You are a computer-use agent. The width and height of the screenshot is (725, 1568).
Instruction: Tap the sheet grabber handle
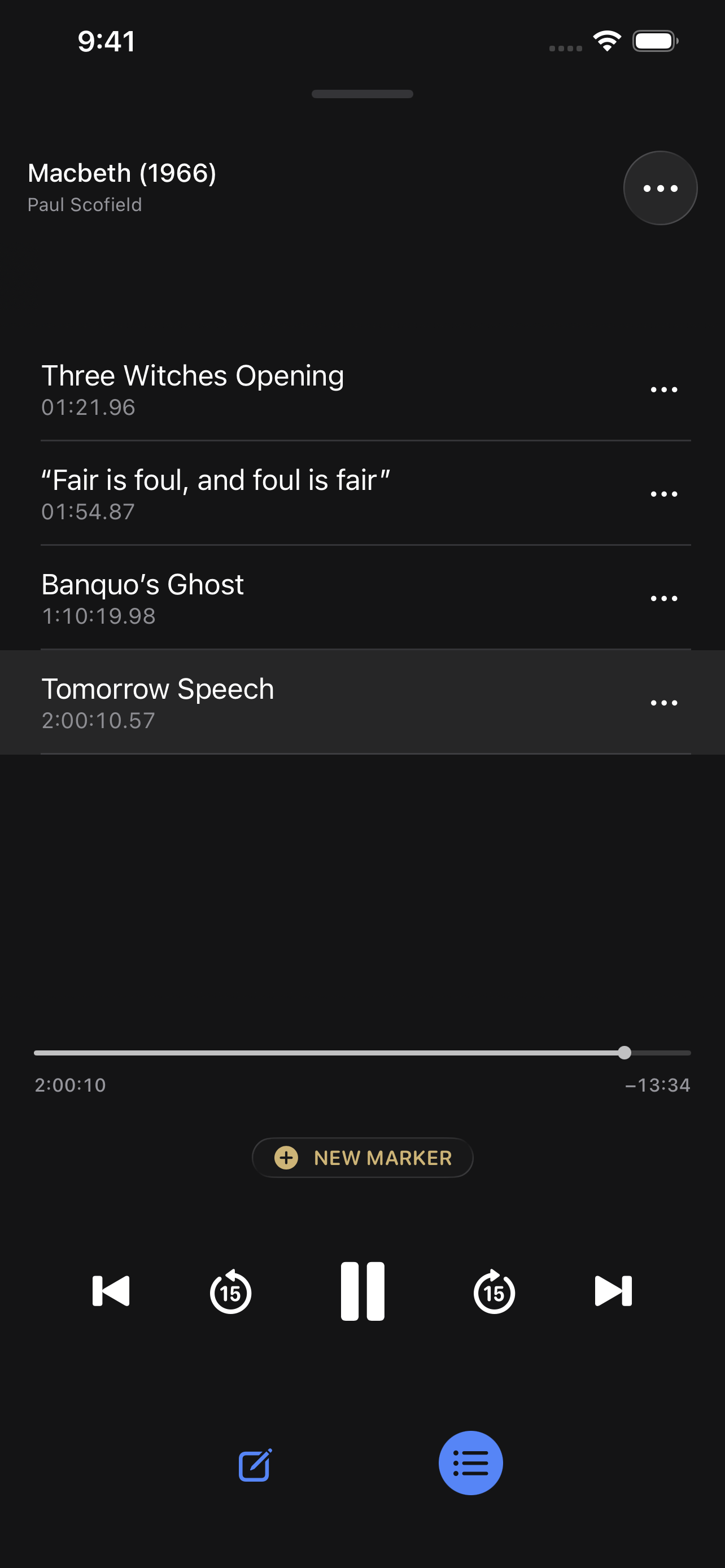pos(362,94)
